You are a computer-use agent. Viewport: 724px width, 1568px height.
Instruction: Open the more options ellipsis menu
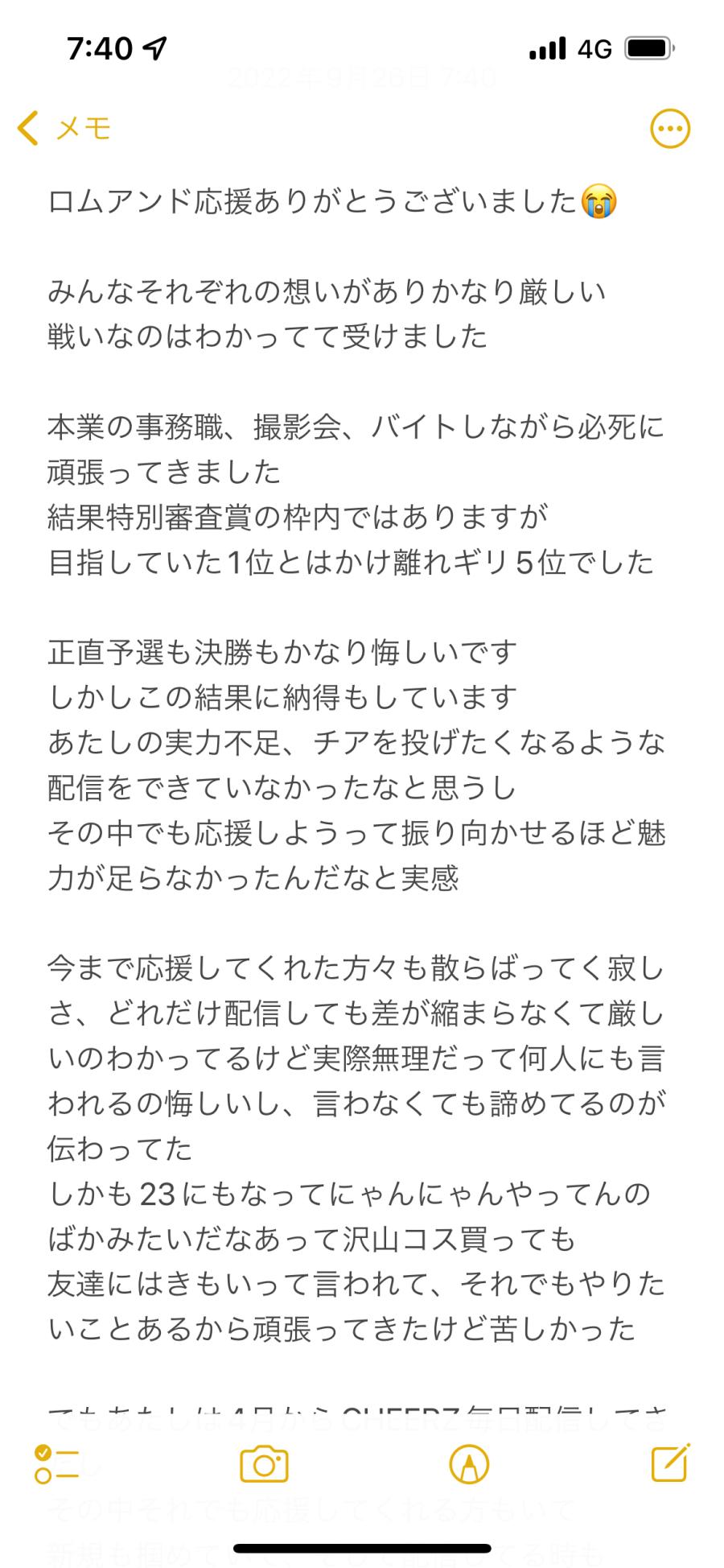tap(669, 129)
